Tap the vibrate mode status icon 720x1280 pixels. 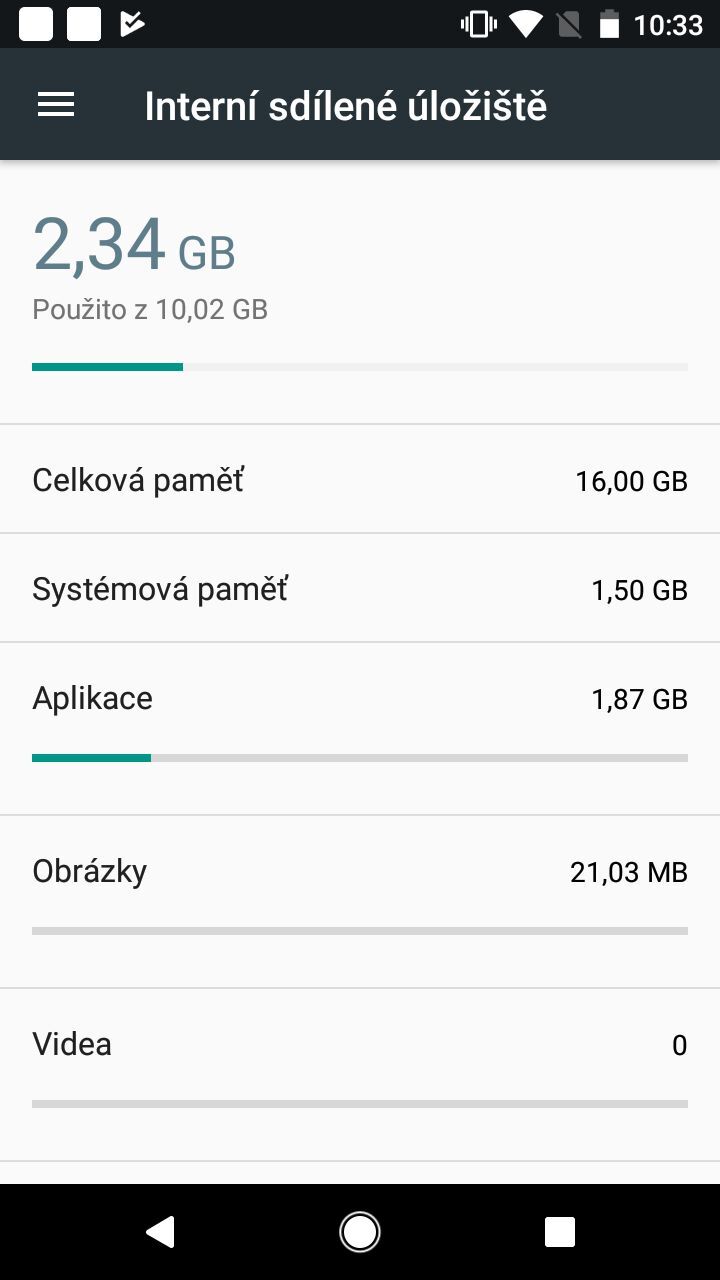(477, 24)
